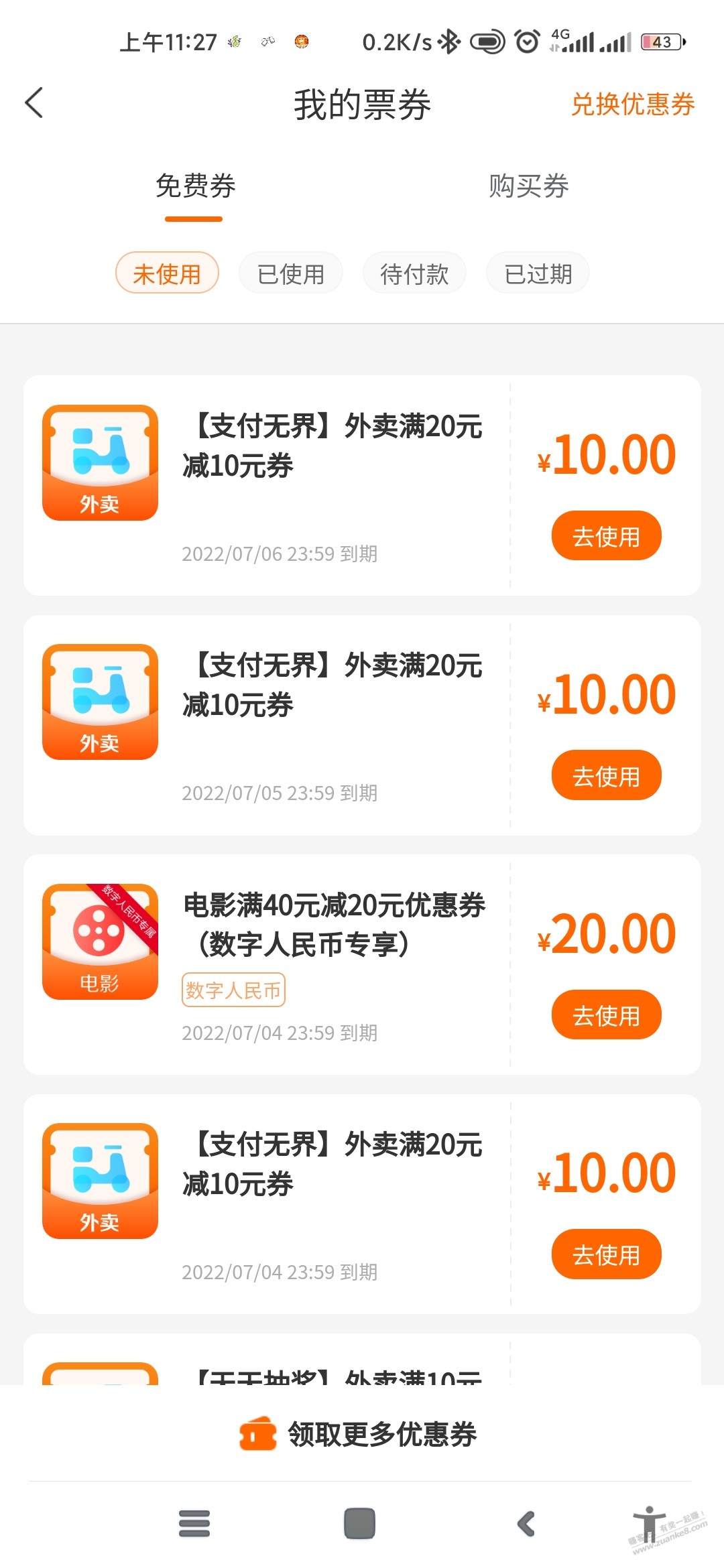Filter coupons by 已使用
The image size is (724, 1568).
(x=291, y=273)
